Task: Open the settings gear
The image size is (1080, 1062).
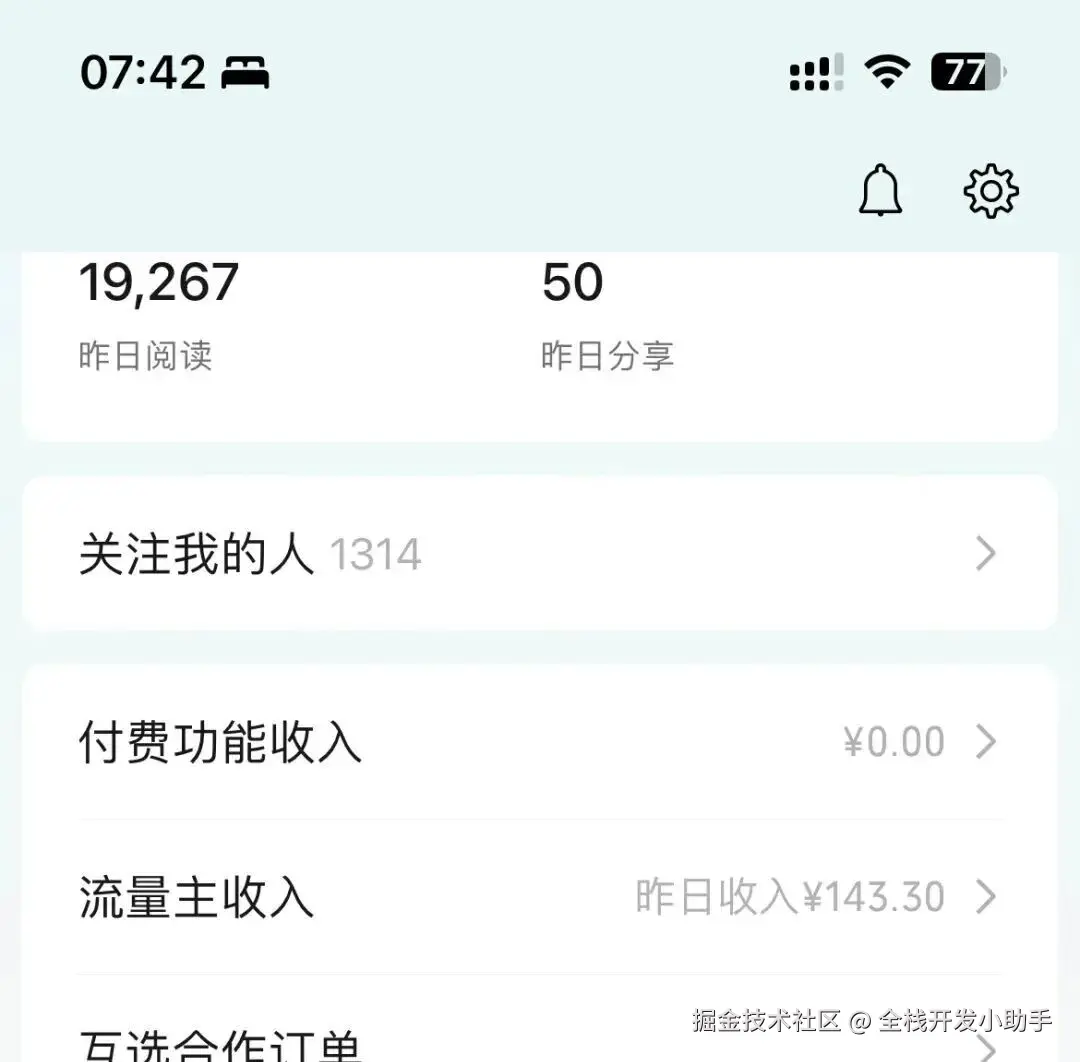Action: 990,191
